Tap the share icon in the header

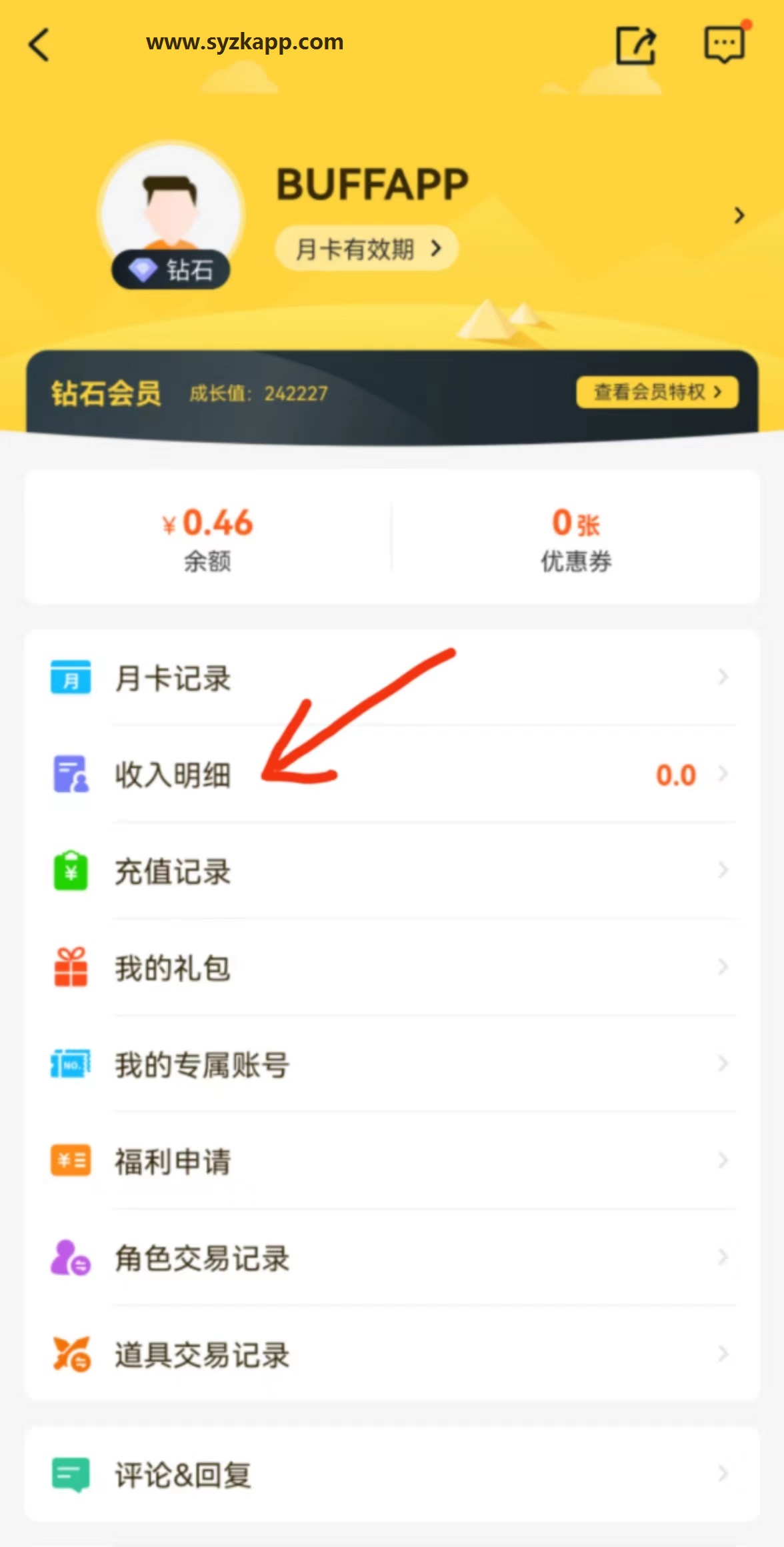click(x=635, y=45)
